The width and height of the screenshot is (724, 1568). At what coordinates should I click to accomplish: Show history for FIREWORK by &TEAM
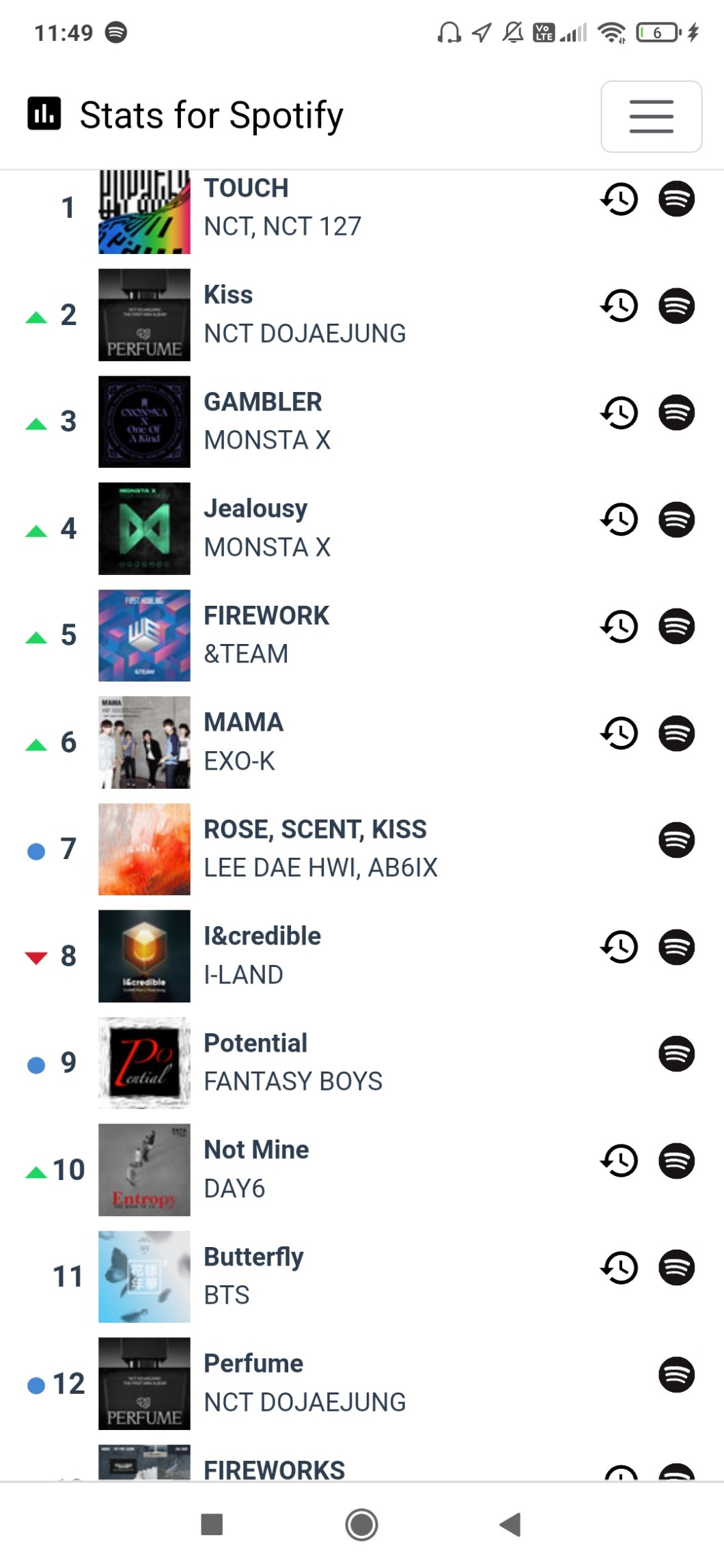pyautogui.click(x=619, y=626)
